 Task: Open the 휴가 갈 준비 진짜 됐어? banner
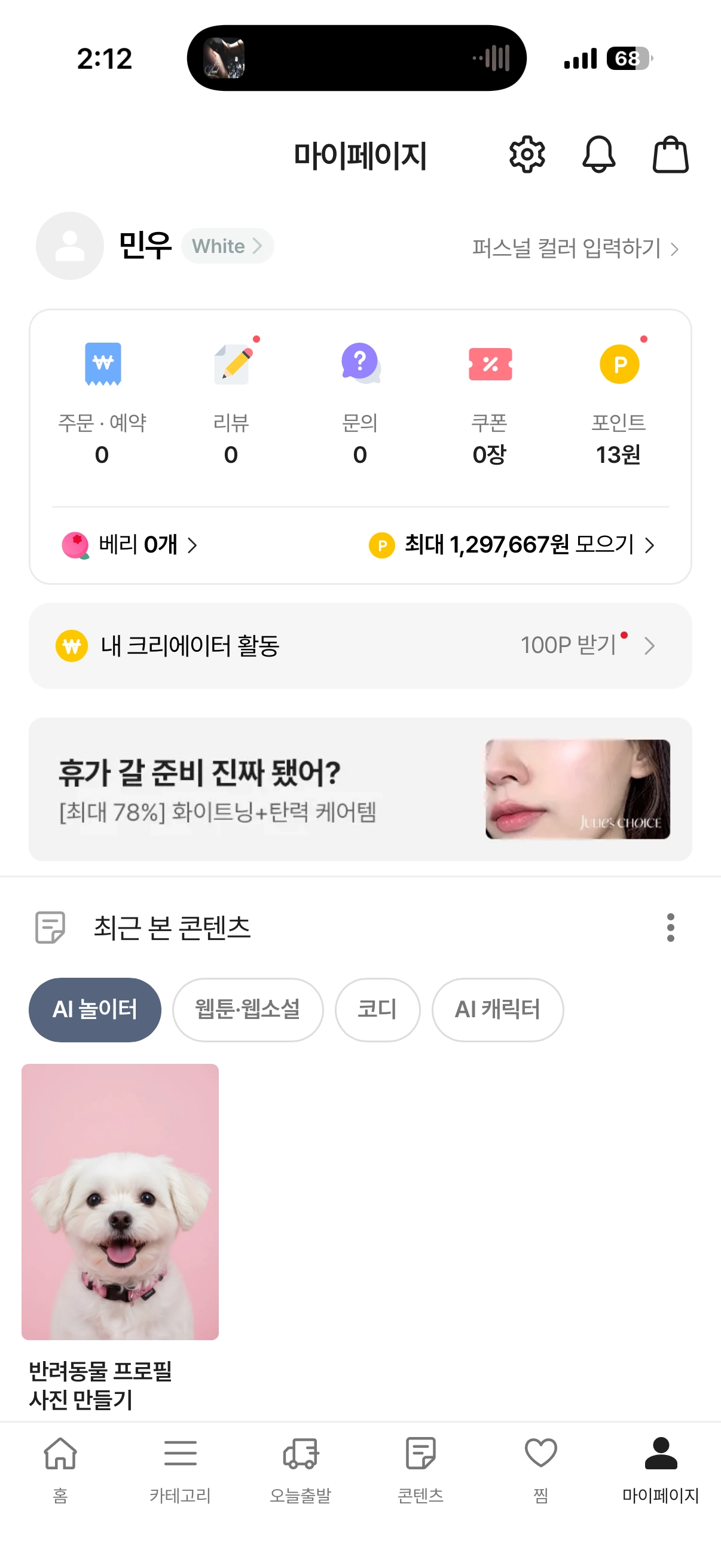click(360, 789)
